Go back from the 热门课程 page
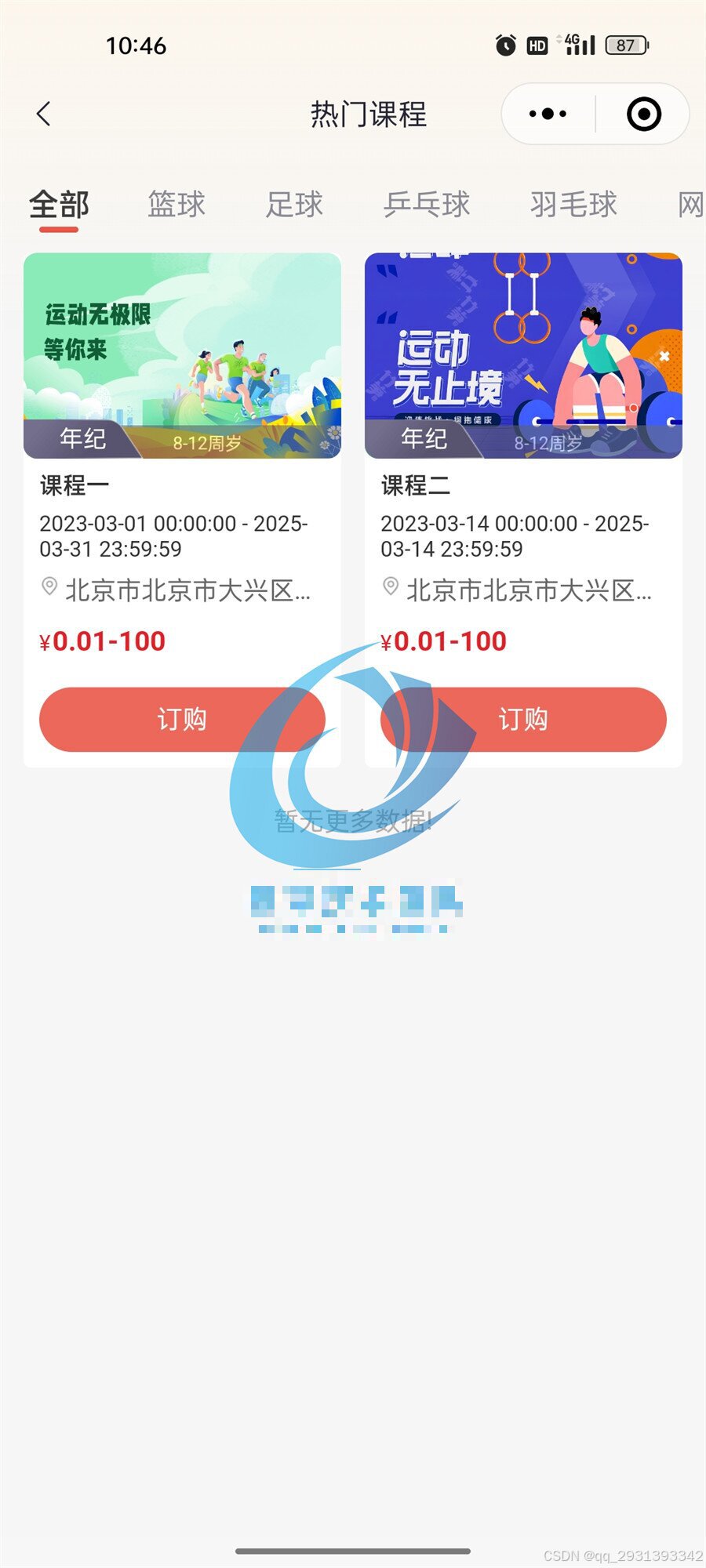This screenshot has width=706, height=1568. point(44,114)
